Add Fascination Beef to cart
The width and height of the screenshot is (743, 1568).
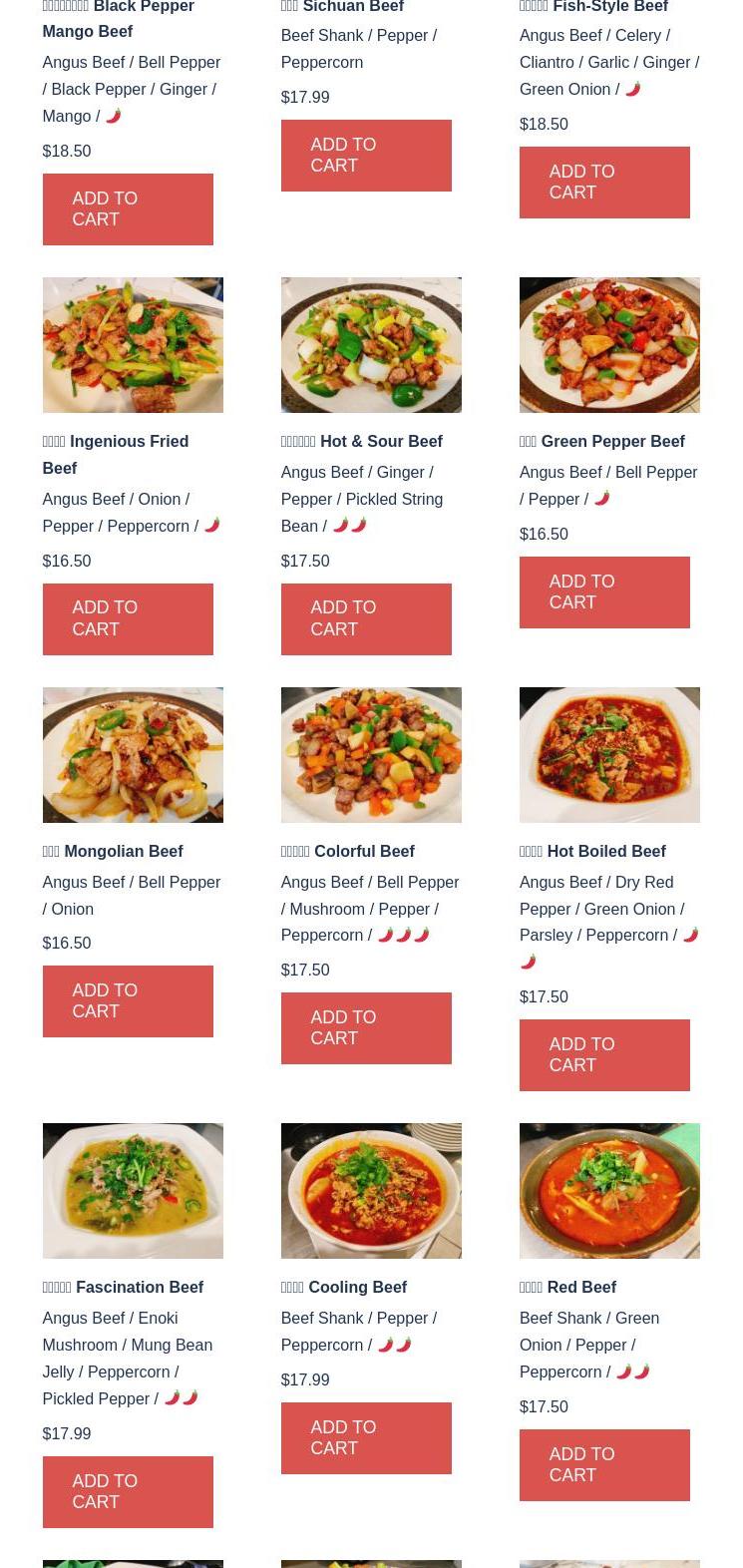pos(128,1492)
